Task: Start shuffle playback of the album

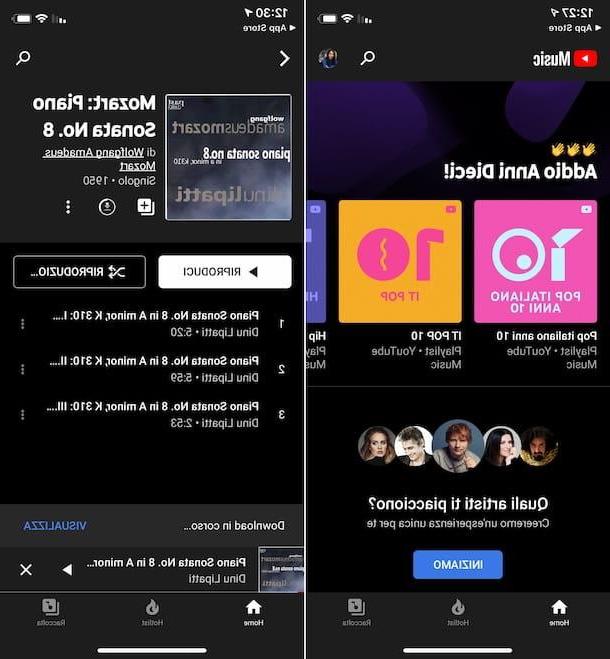Action: pos(79,271)
